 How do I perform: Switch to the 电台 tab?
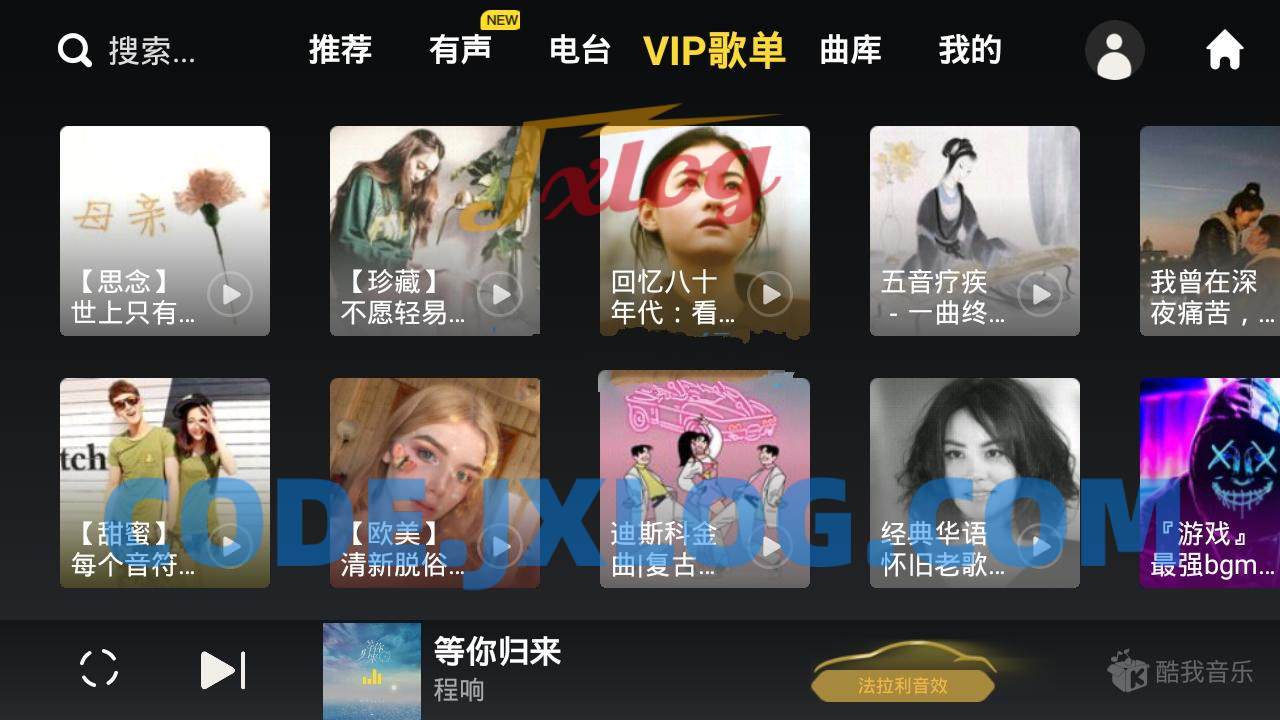(x=580, y=50)
